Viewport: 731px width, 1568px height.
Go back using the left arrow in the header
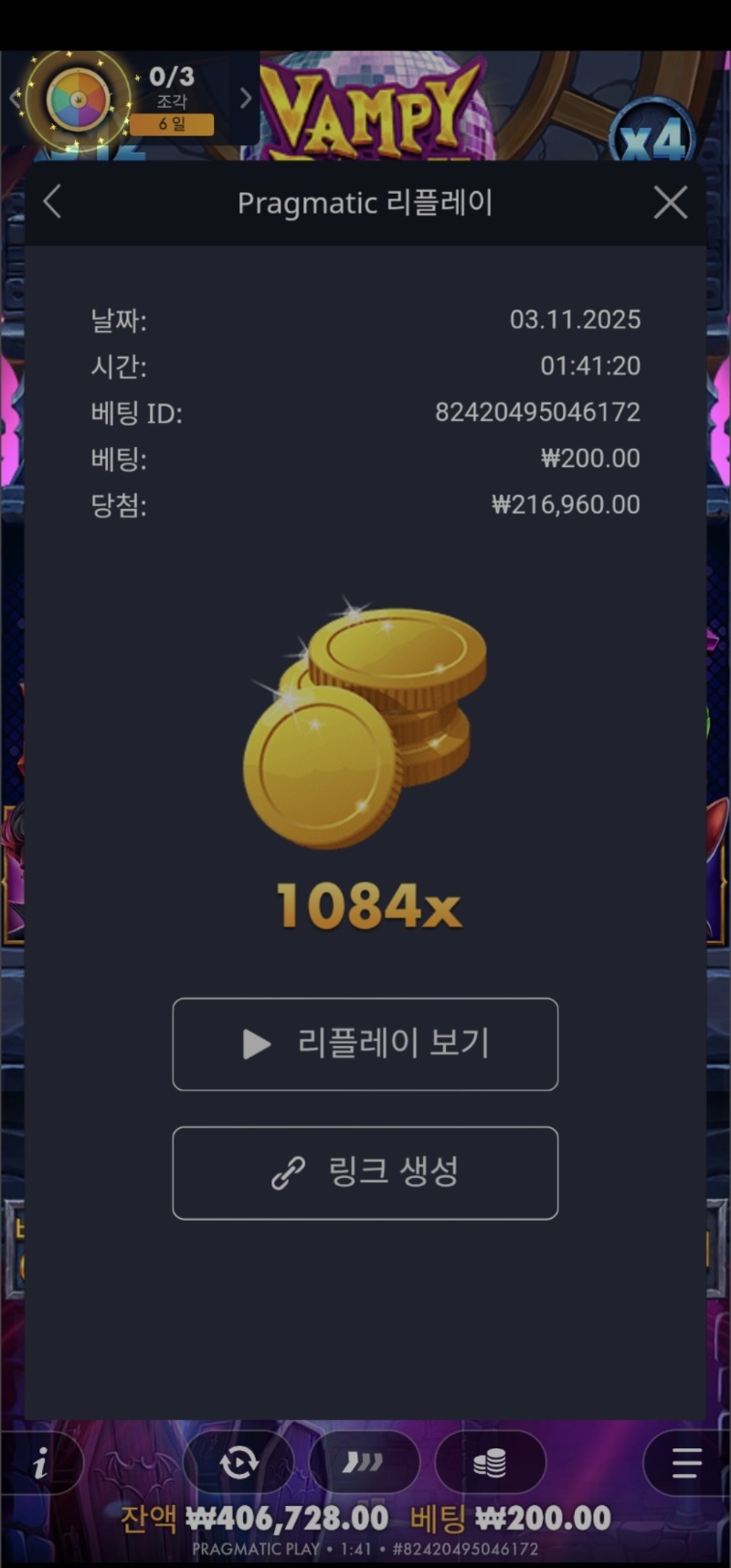point(52,203)
